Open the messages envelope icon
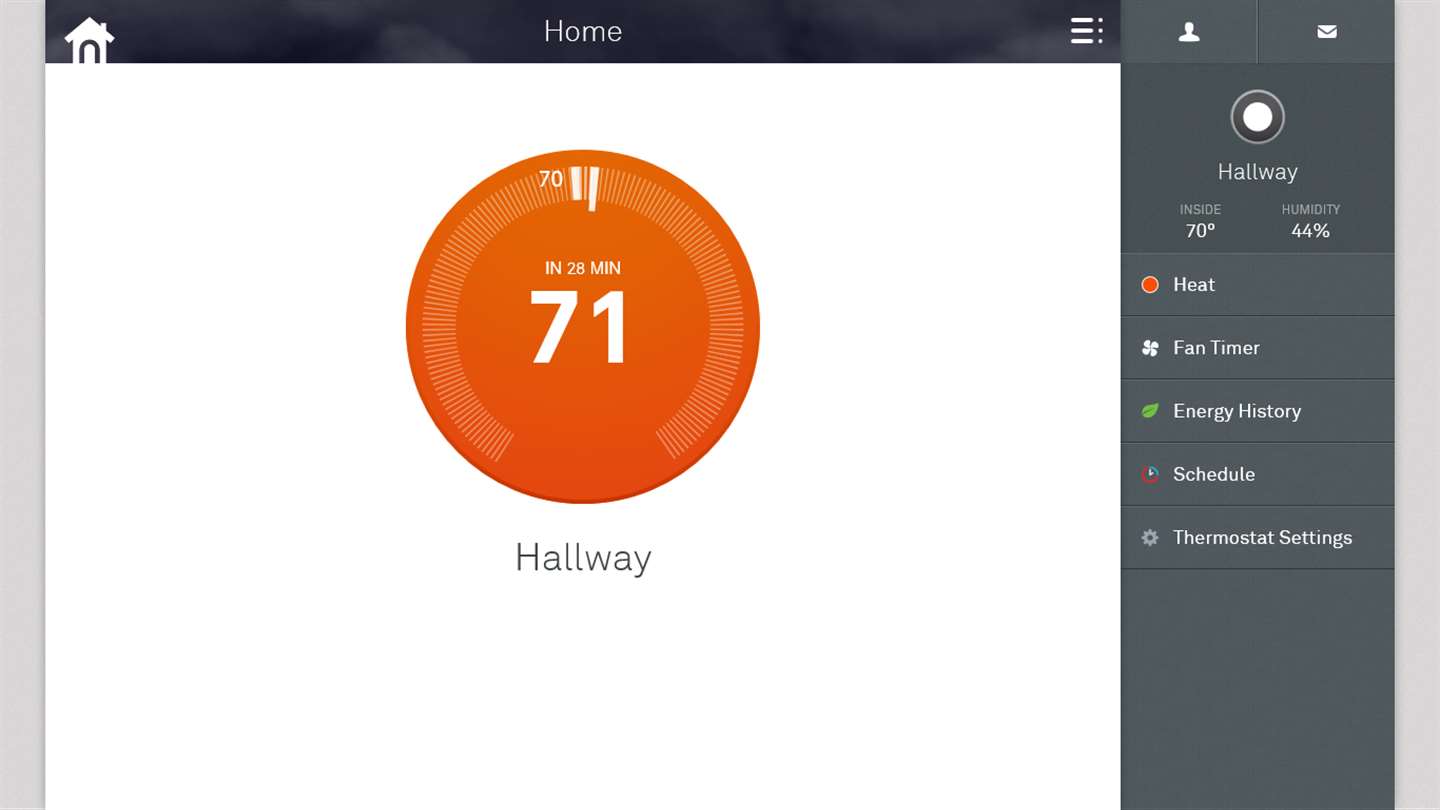 (1327, 32)
